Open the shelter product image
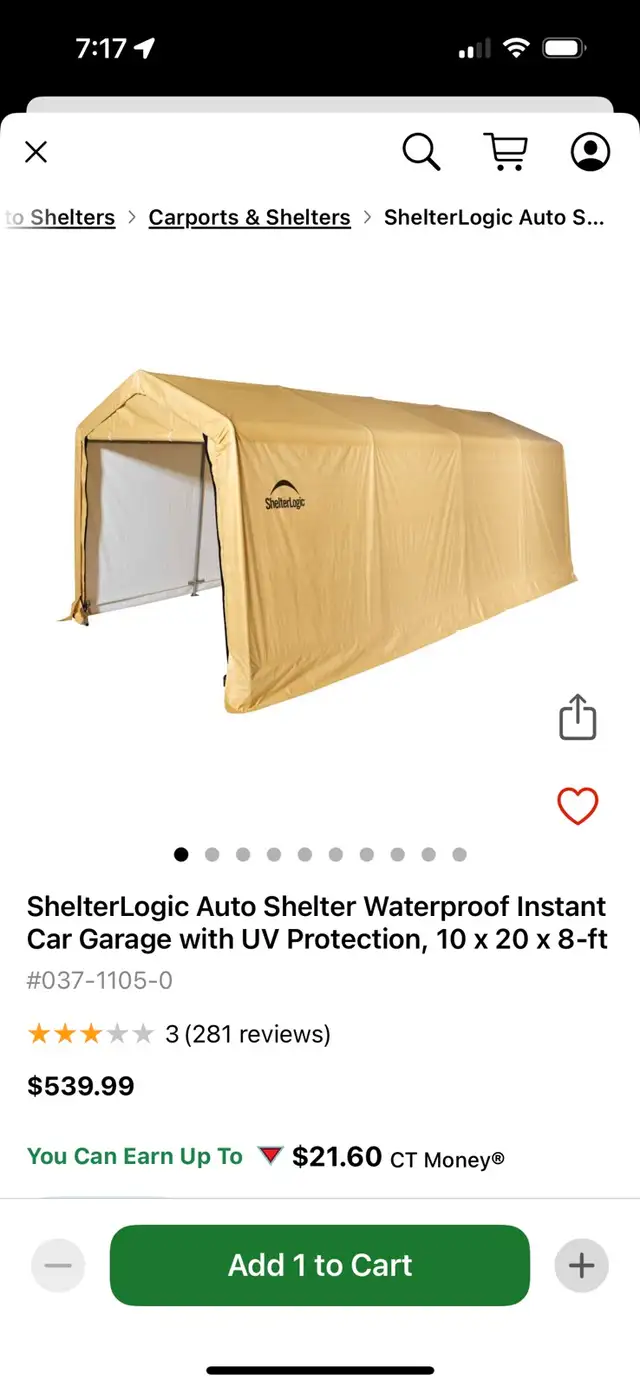The image size is (640, 1388). pos(320,541)
